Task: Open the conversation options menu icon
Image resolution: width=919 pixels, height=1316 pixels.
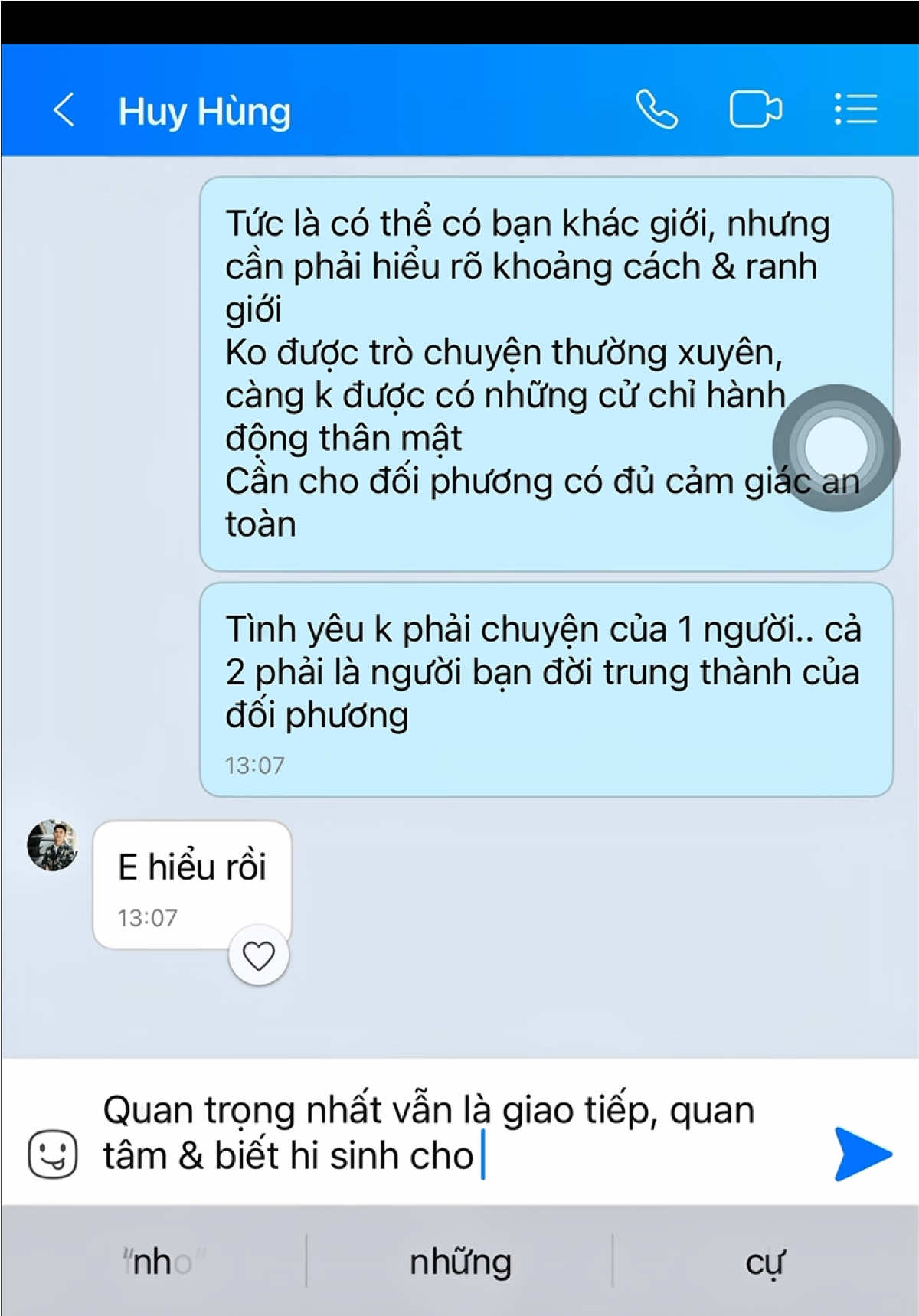Action: point(855,109)
